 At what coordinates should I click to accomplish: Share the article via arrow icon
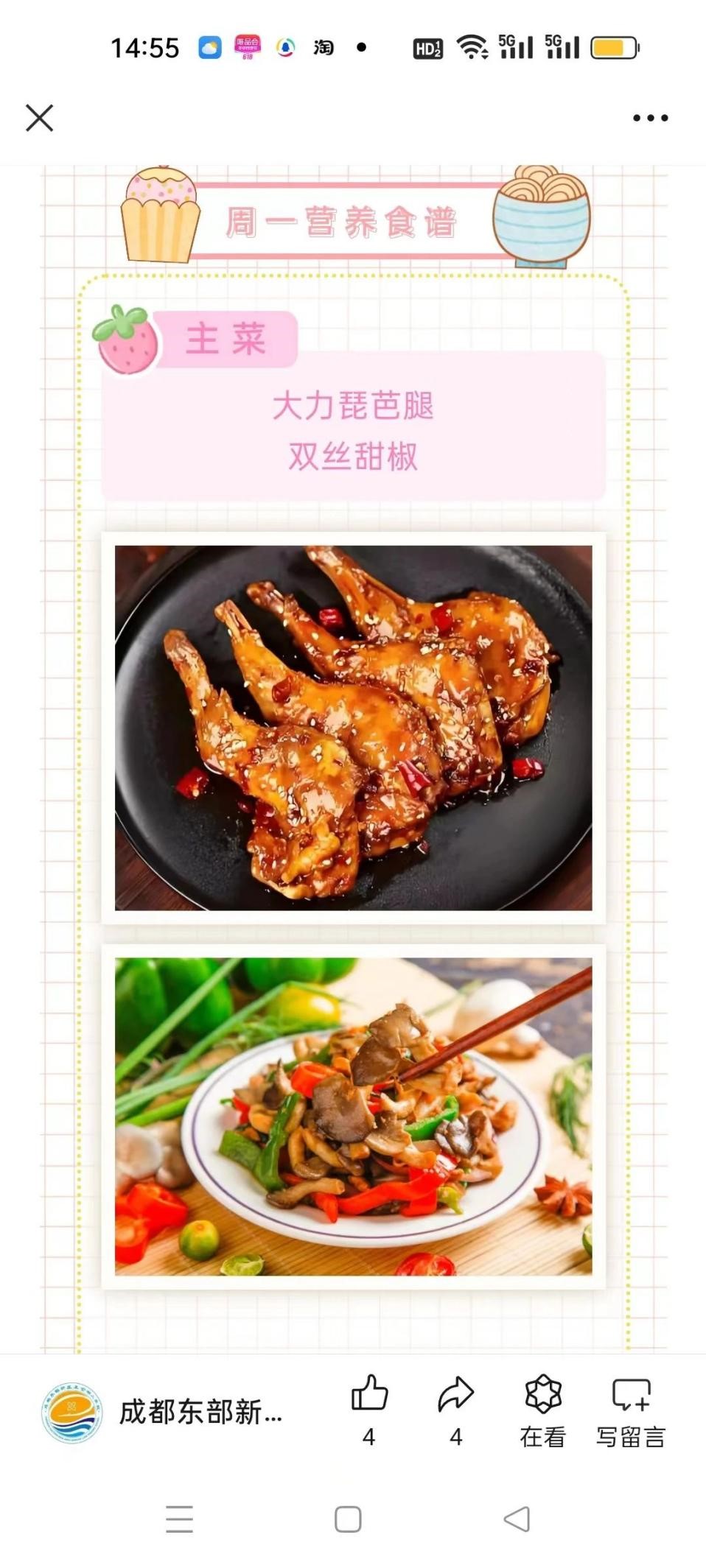[x=455, y=1393]
